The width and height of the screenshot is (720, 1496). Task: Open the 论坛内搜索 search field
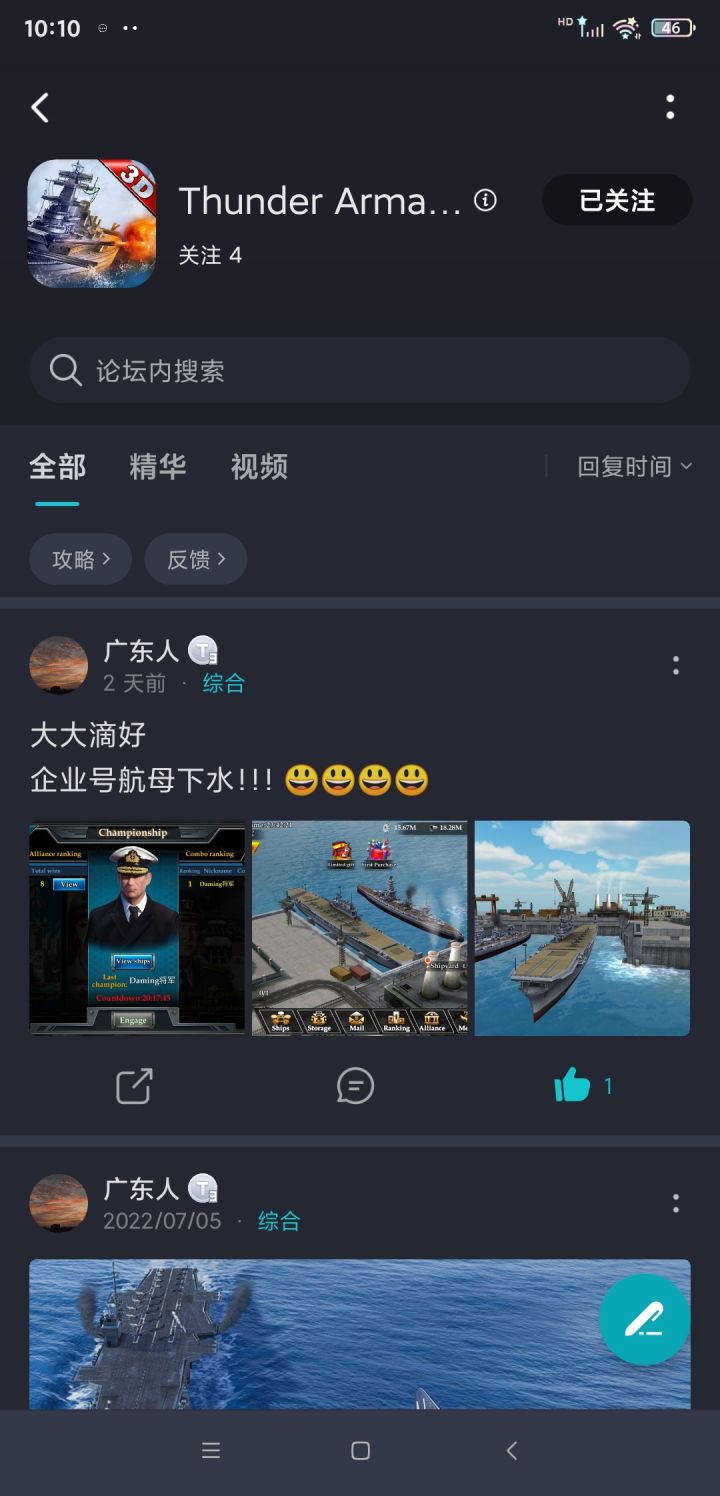click(x=360, y=371)
